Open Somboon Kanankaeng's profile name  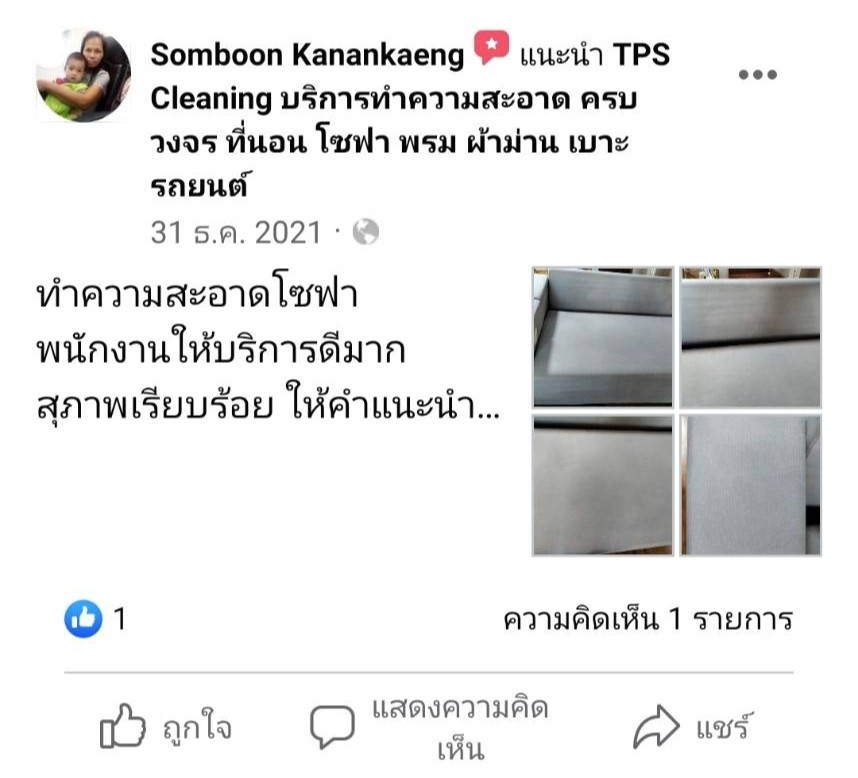308,55
